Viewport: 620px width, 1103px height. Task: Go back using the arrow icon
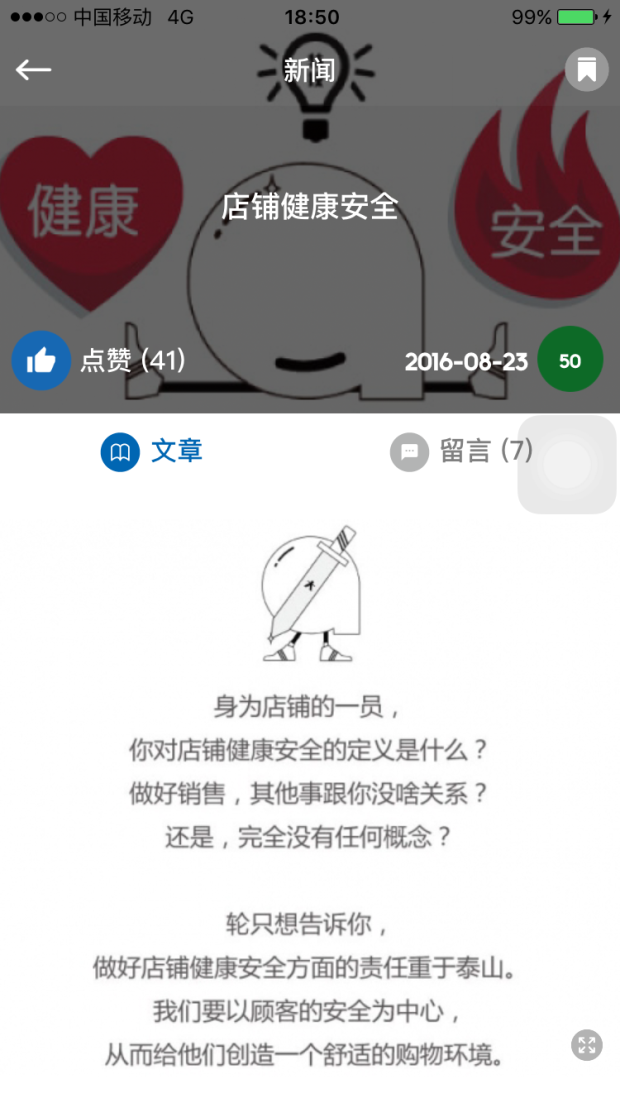coord(33,69)
